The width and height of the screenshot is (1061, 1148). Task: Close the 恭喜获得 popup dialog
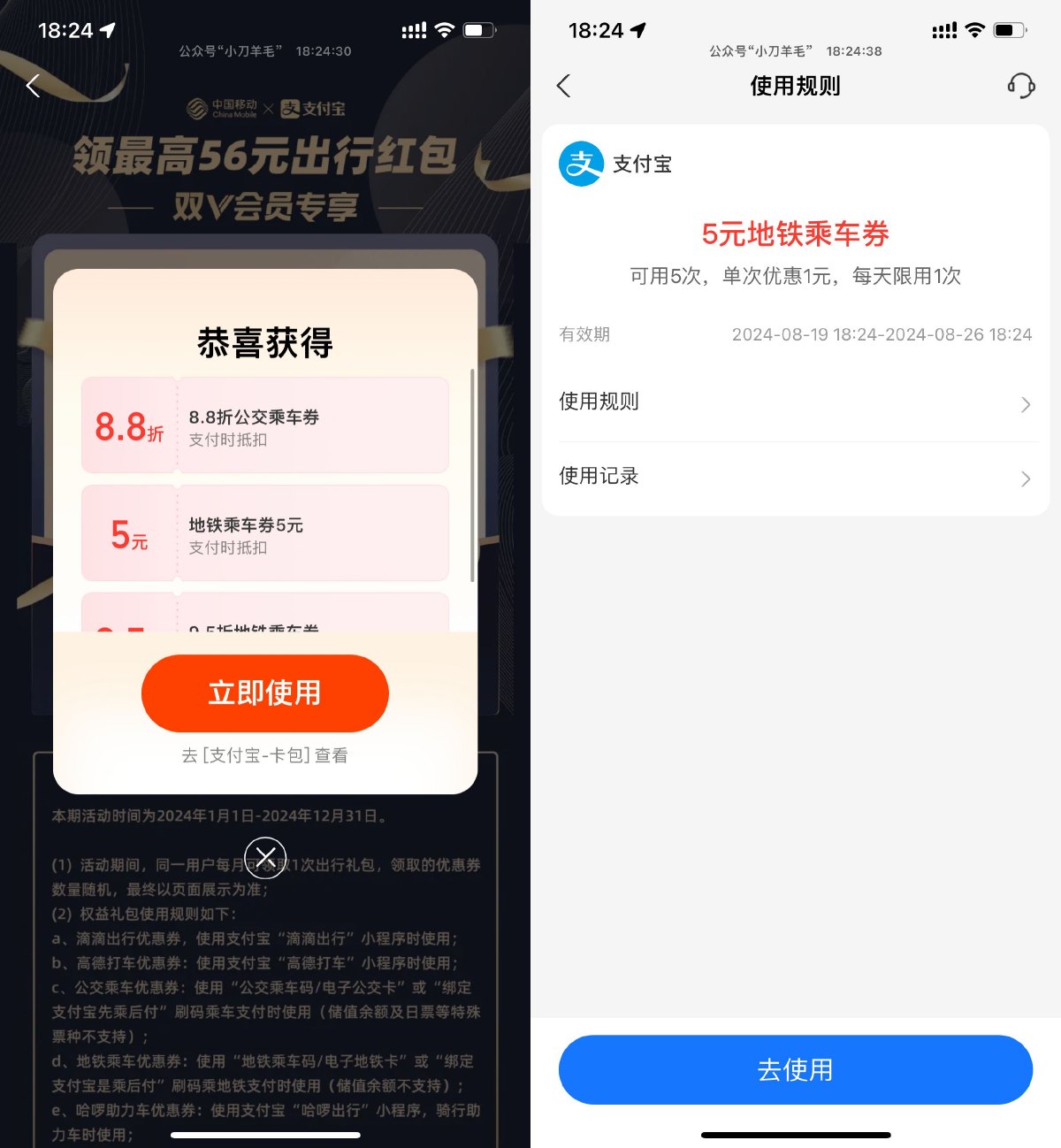[265, 857]
